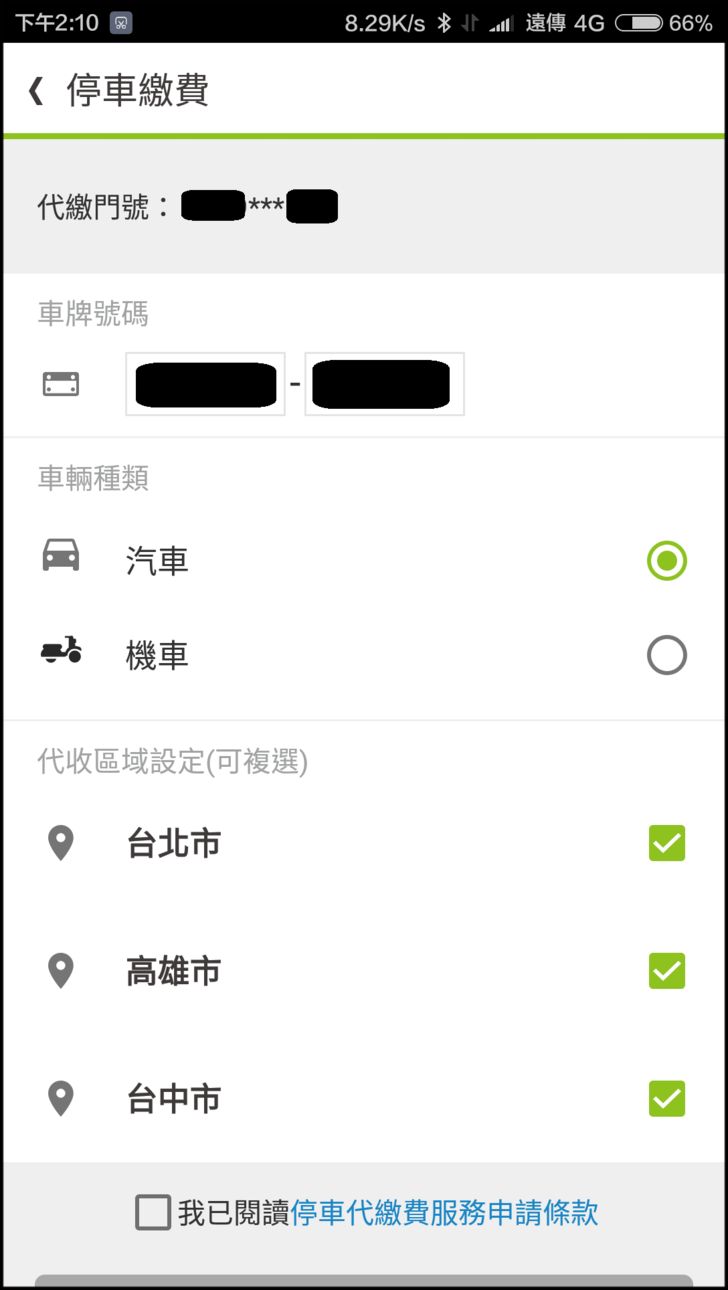Tap the first license plate field
Viewport: 728px width, 1290px height.
pos(205,384)
